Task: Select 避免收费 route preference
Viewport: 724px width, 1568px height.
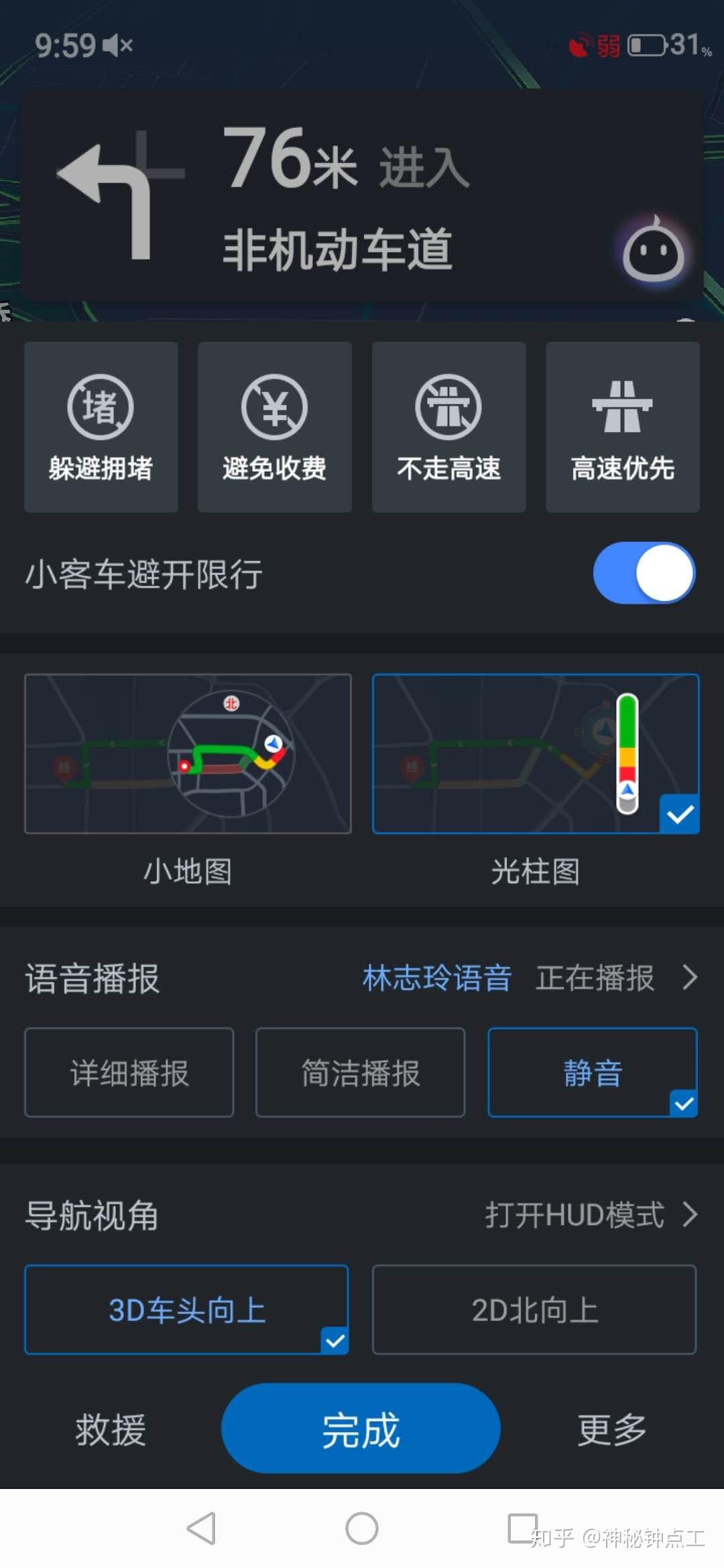Action: pos(275,427)
